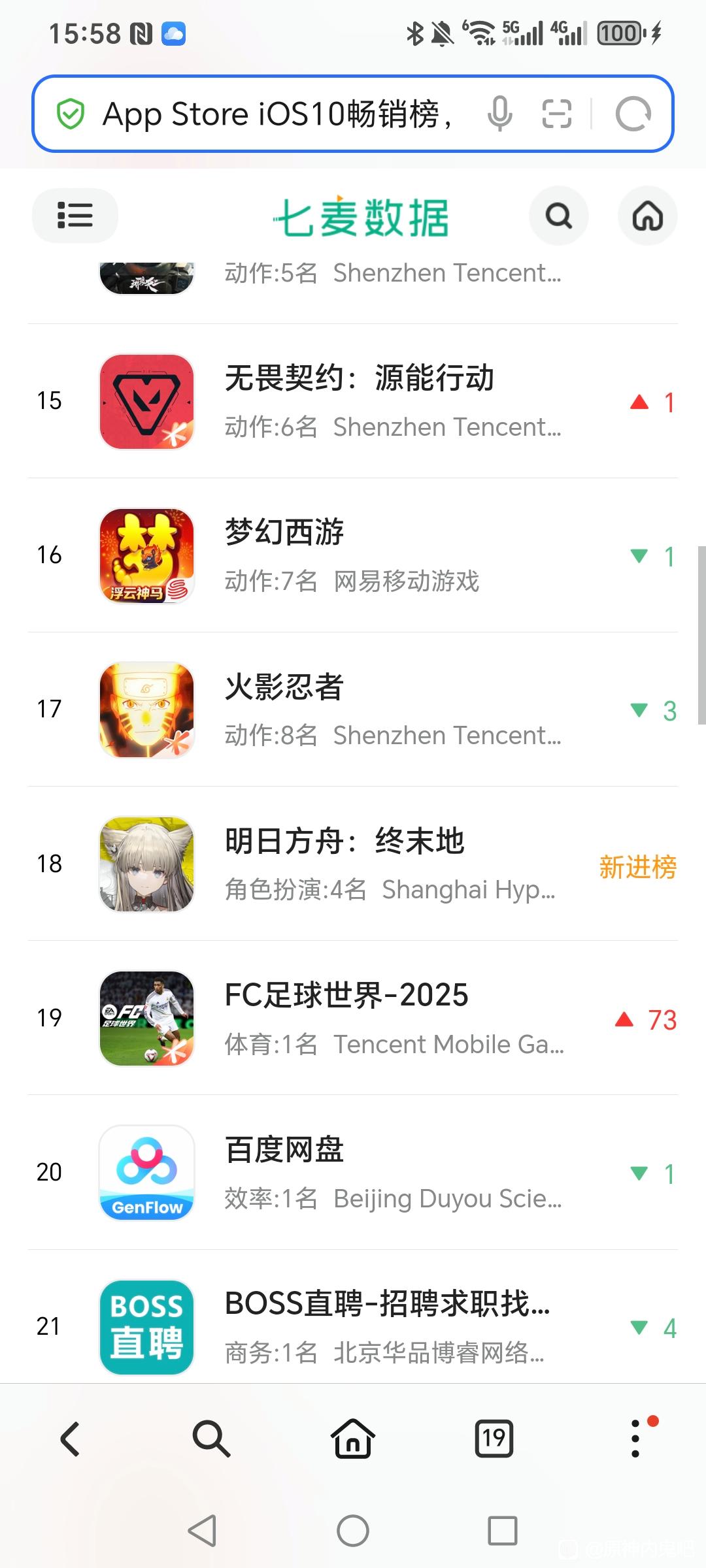
Task: Go to the browser home page
Action: point(353,1439)
